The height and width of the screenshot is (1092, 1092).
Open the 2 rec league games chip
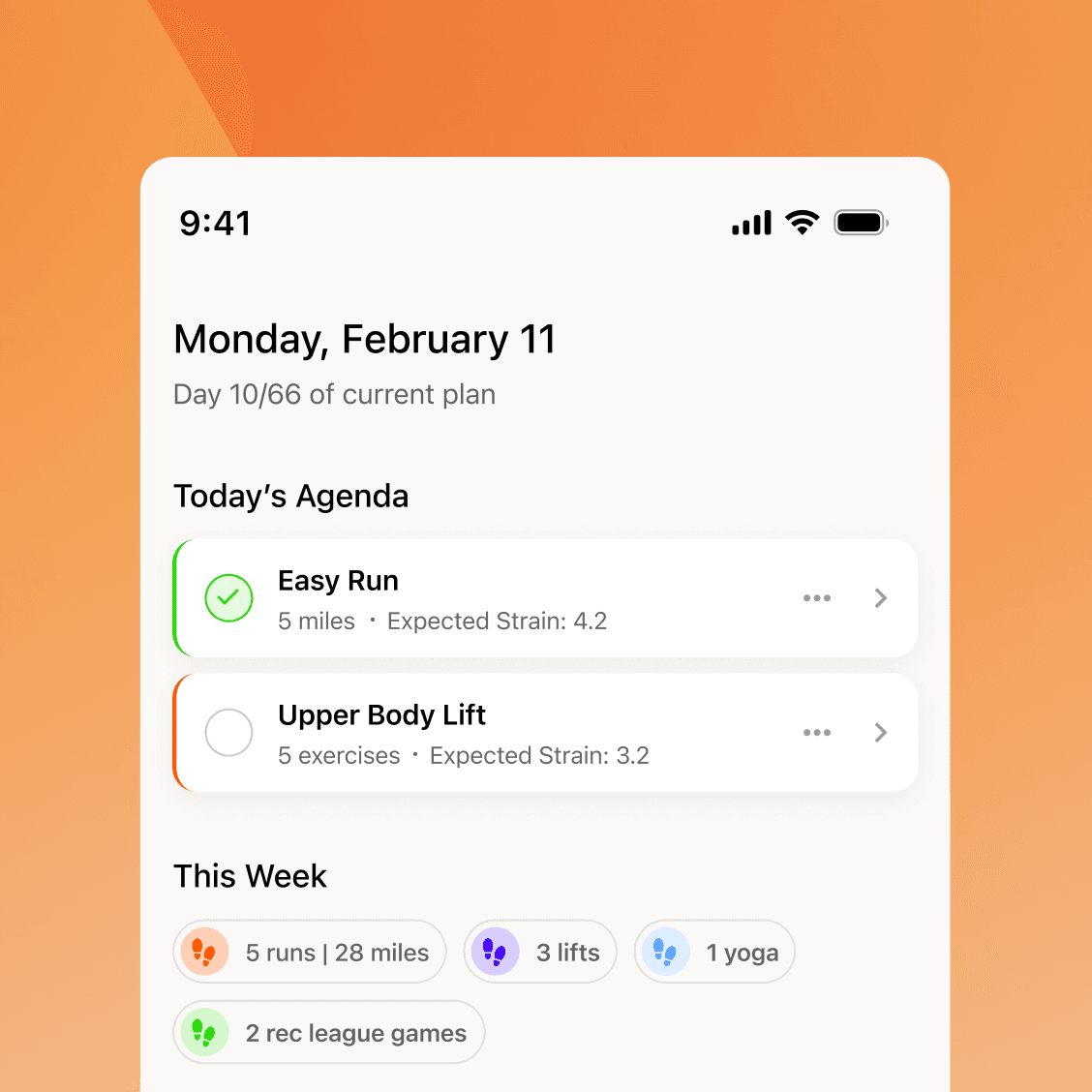329,1033
